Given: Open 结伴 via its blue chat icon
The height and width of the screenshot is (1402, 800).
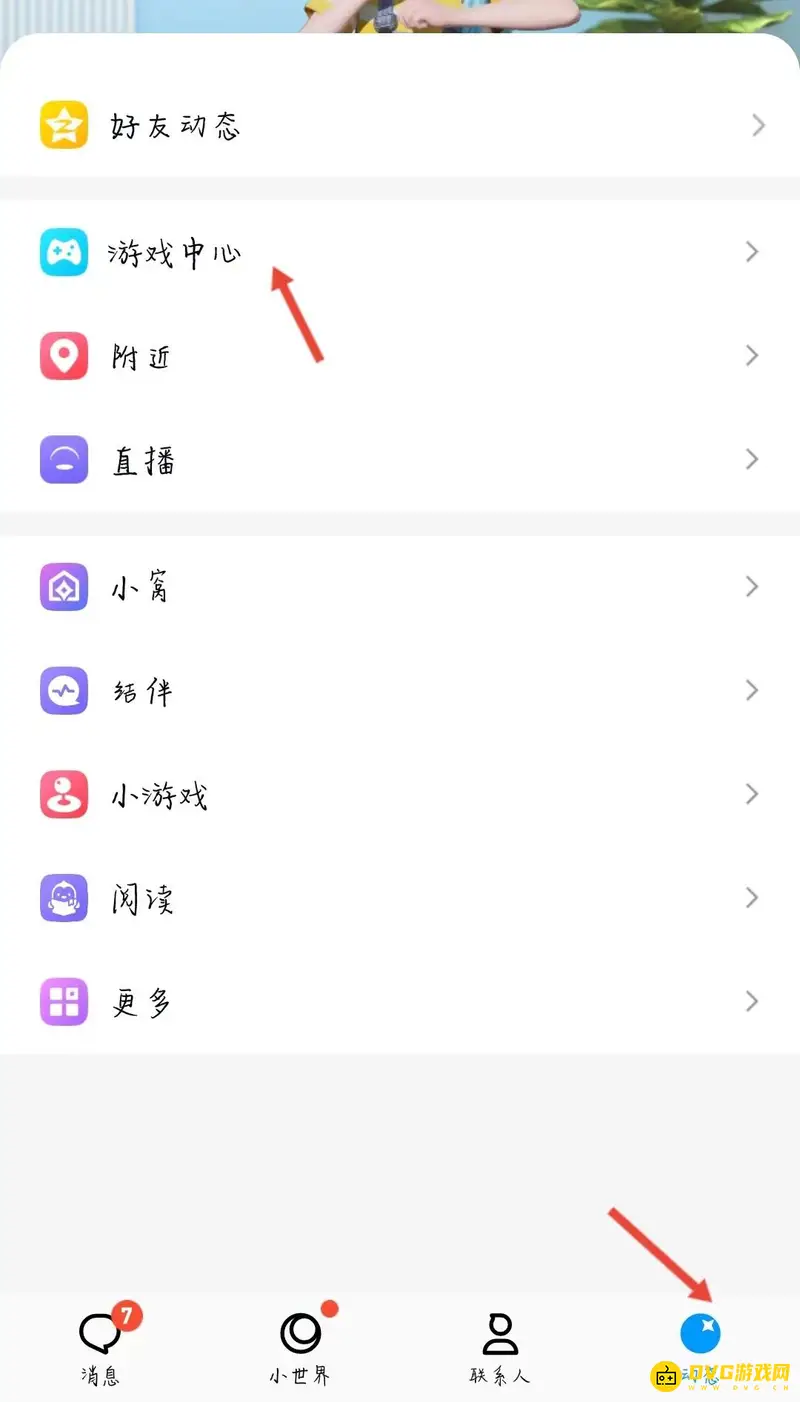Looking at the screenshot, I should click(x=63, y=691).
